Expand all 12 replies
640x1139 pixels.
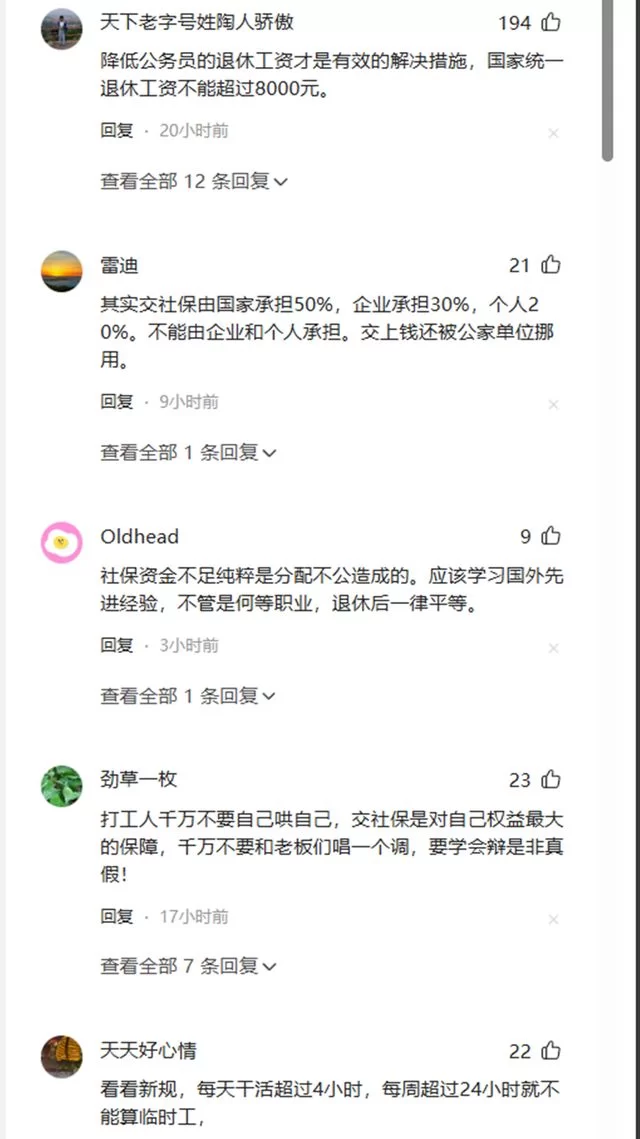(194, 181)
